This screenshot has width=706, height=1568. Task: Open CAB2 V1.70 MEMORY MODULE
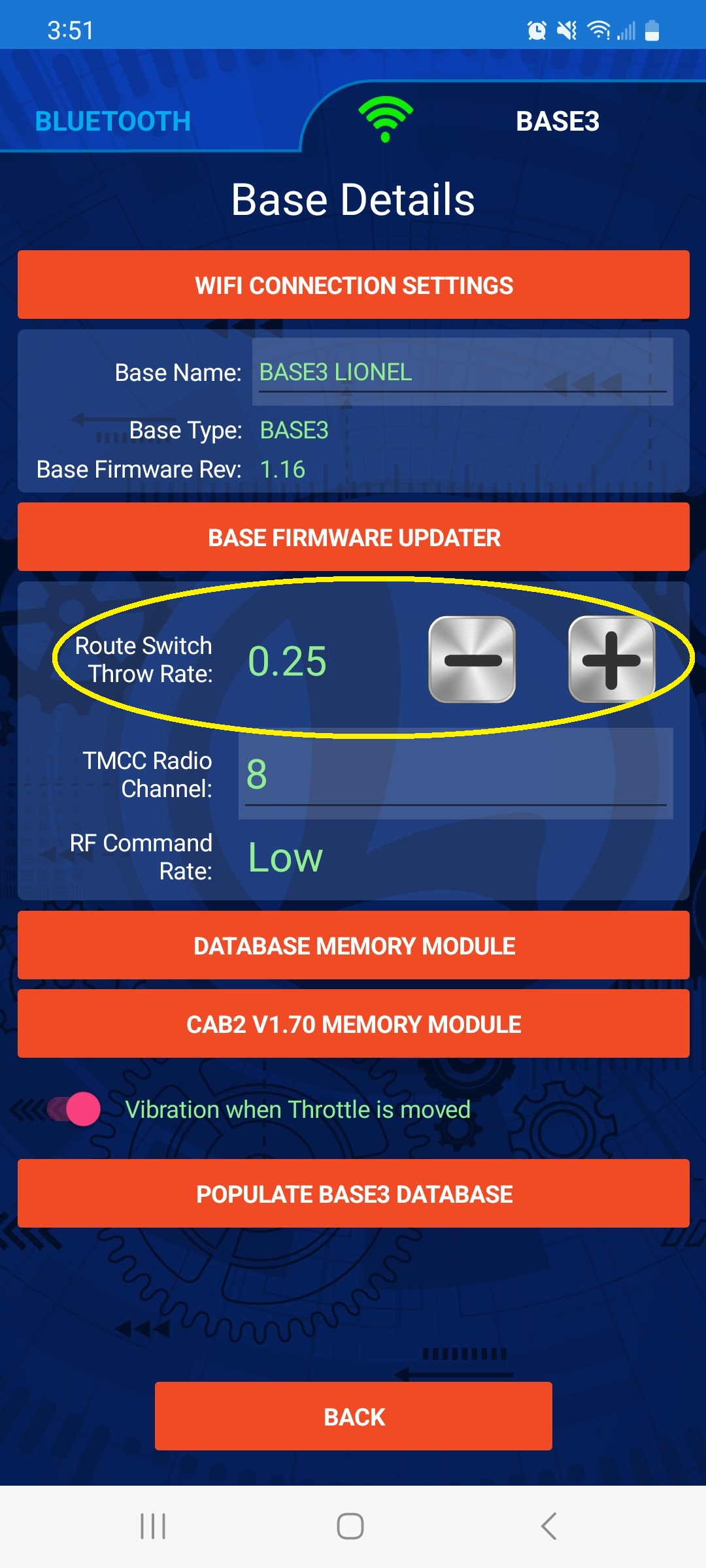(353, 1024)
